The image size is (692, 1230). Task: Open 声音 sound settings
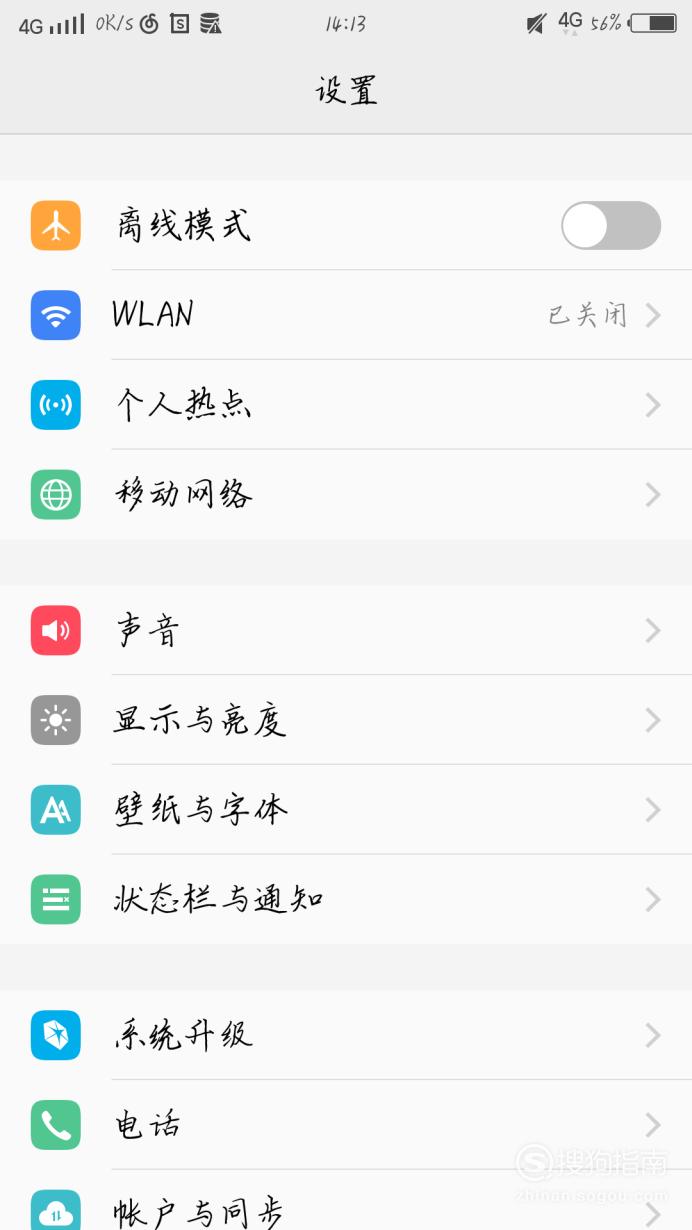[x=346, y=630]
